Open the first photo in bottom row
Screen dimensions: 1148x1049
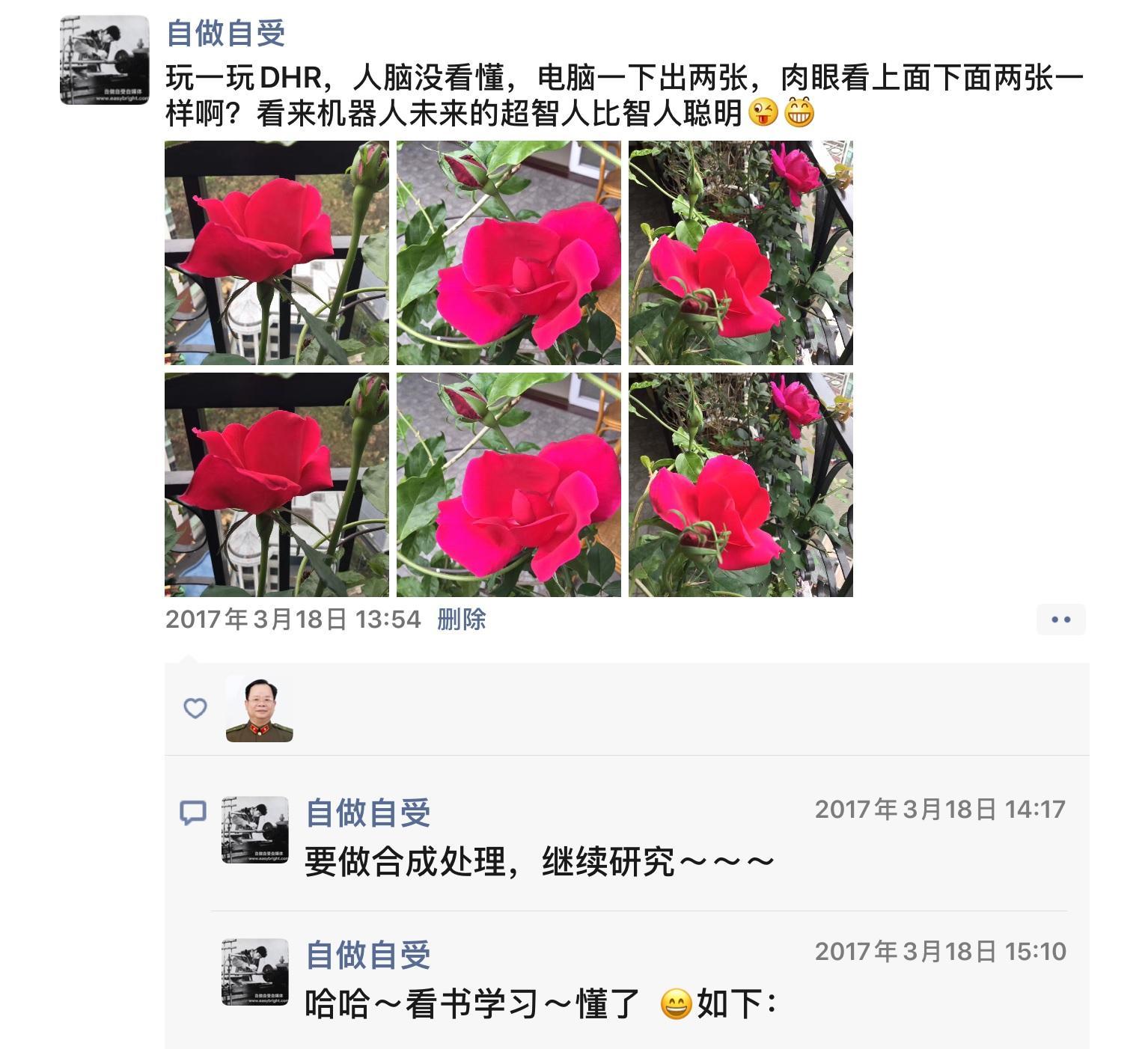tap(277, 485)
